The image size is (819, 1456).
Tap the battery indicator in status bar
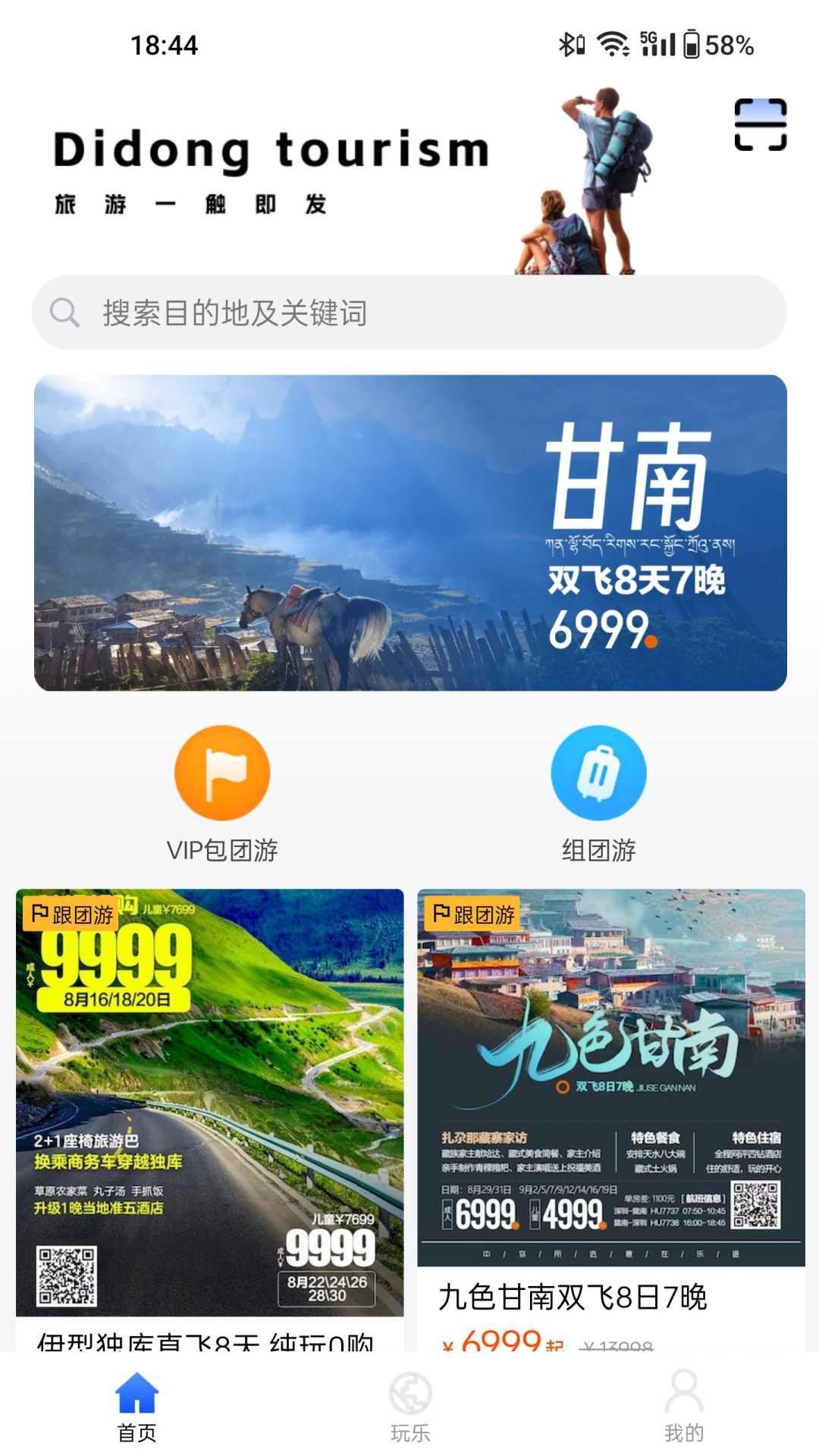pyautogui.click(x=694, y=44)
